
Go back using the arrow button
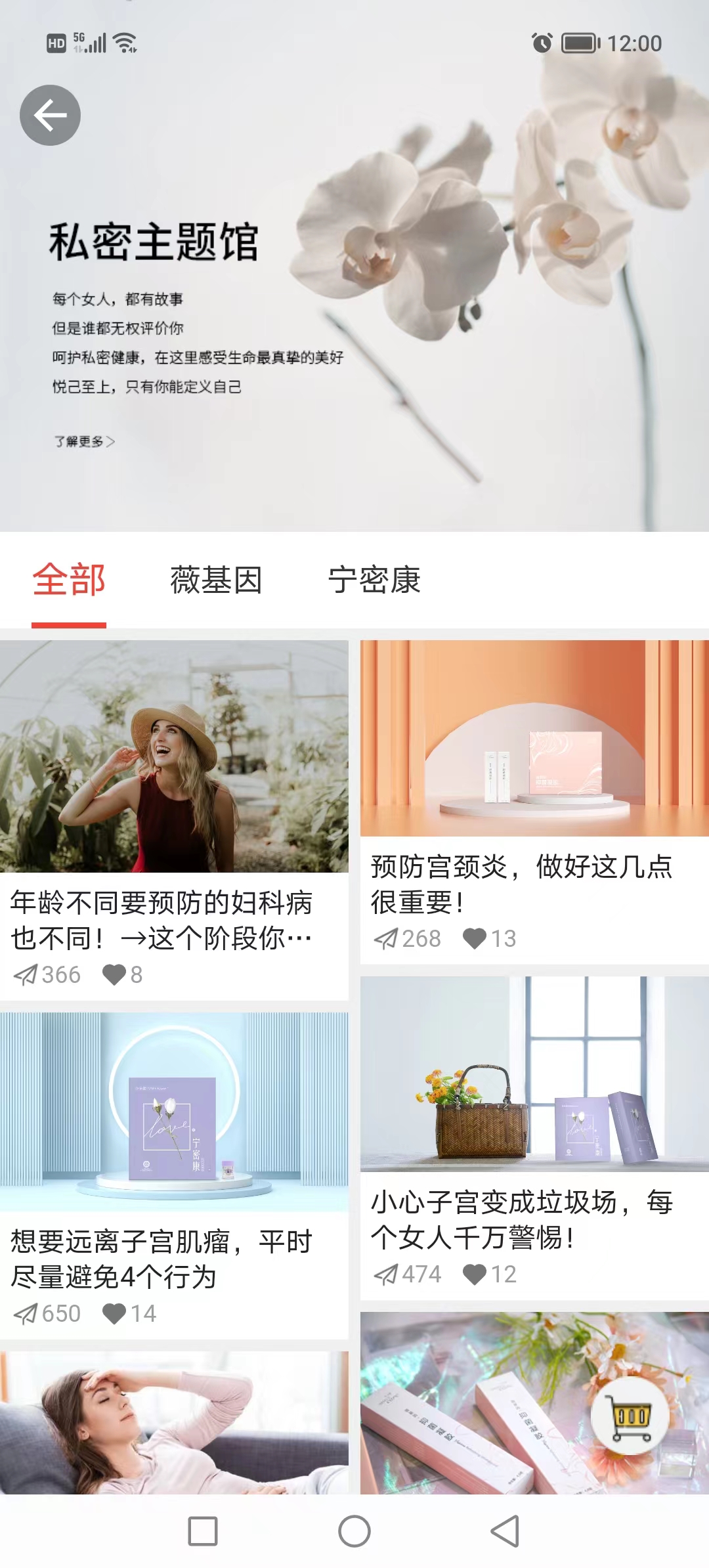tap(50, 116)
